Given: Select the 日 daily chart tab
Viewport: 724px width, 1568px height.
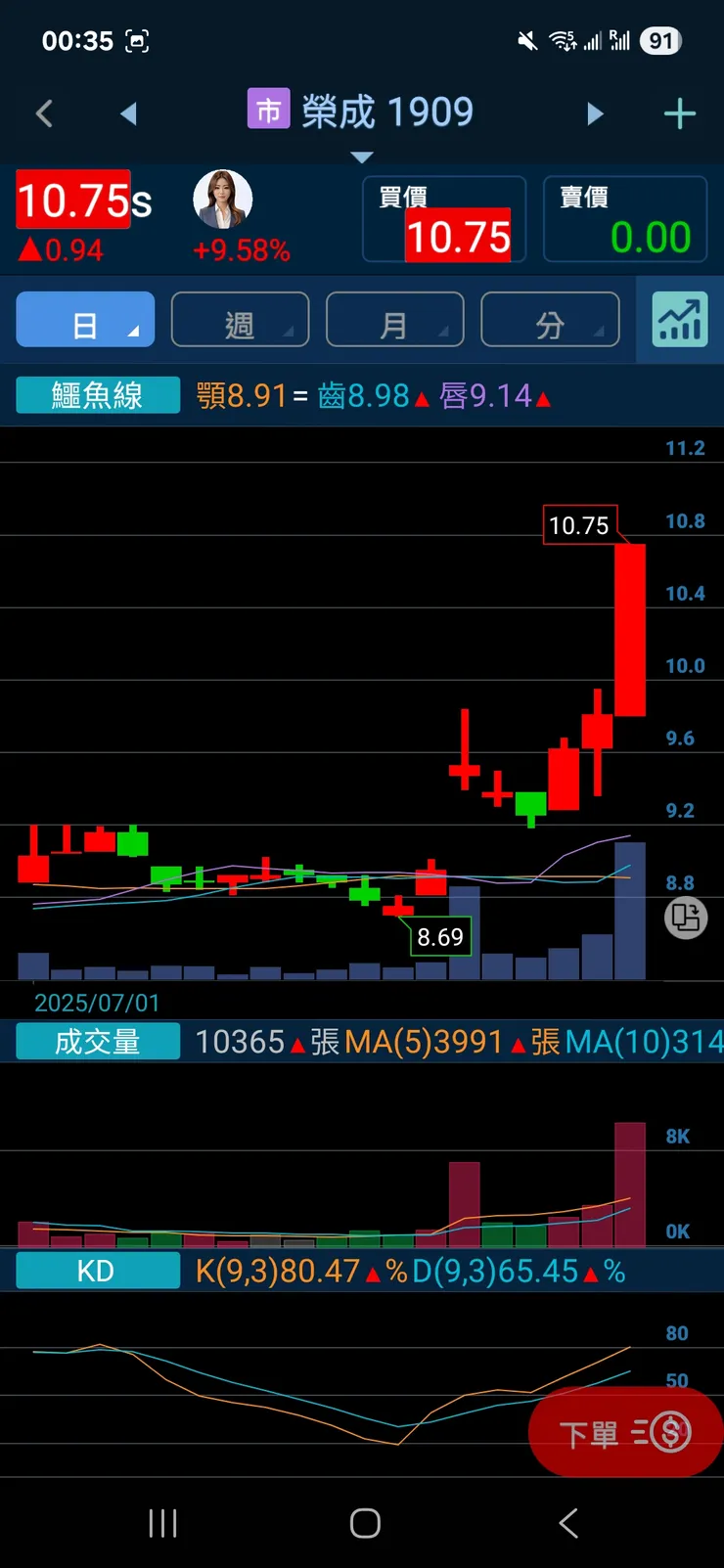Looking at the screenshot, I should click(86, 320).
